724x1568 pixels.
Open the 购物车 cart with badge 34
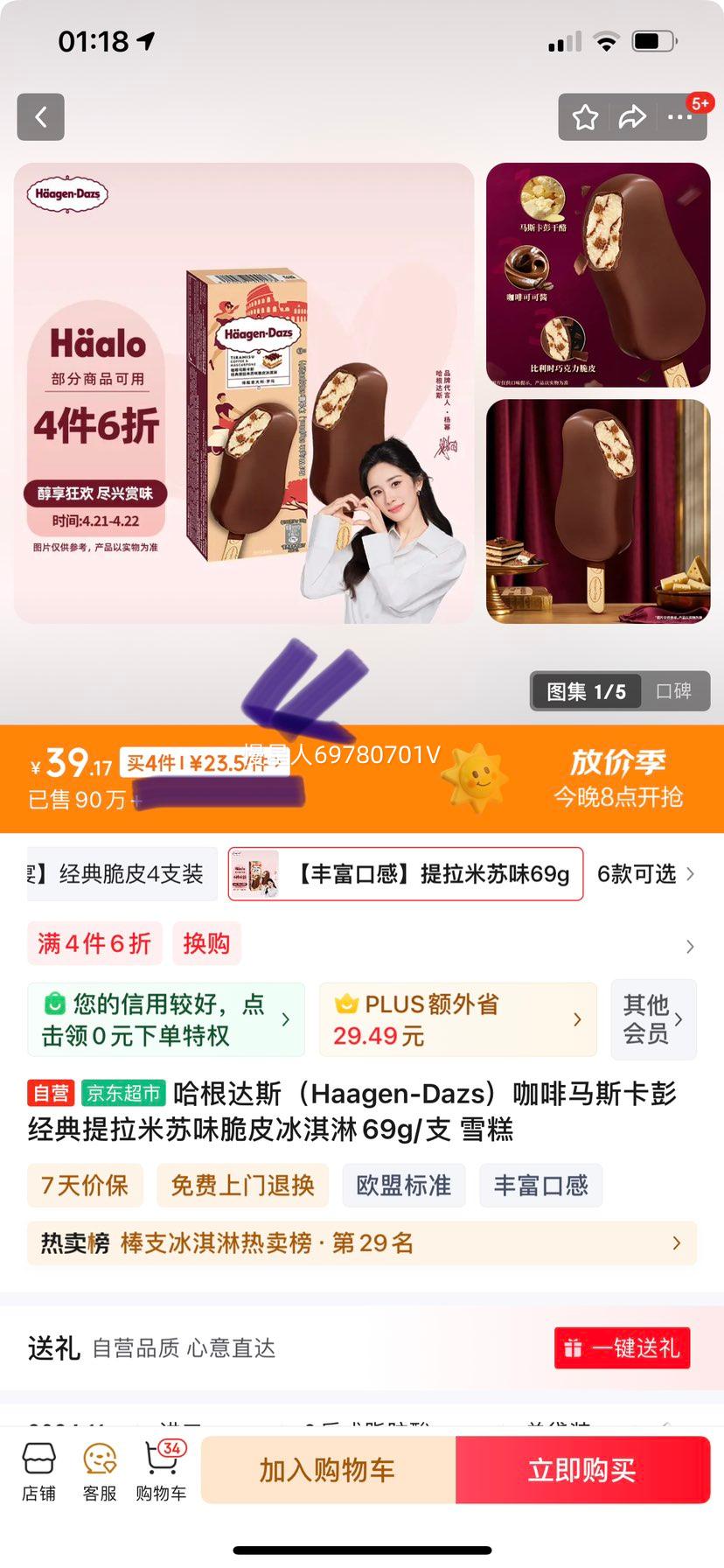point(160,1470)
